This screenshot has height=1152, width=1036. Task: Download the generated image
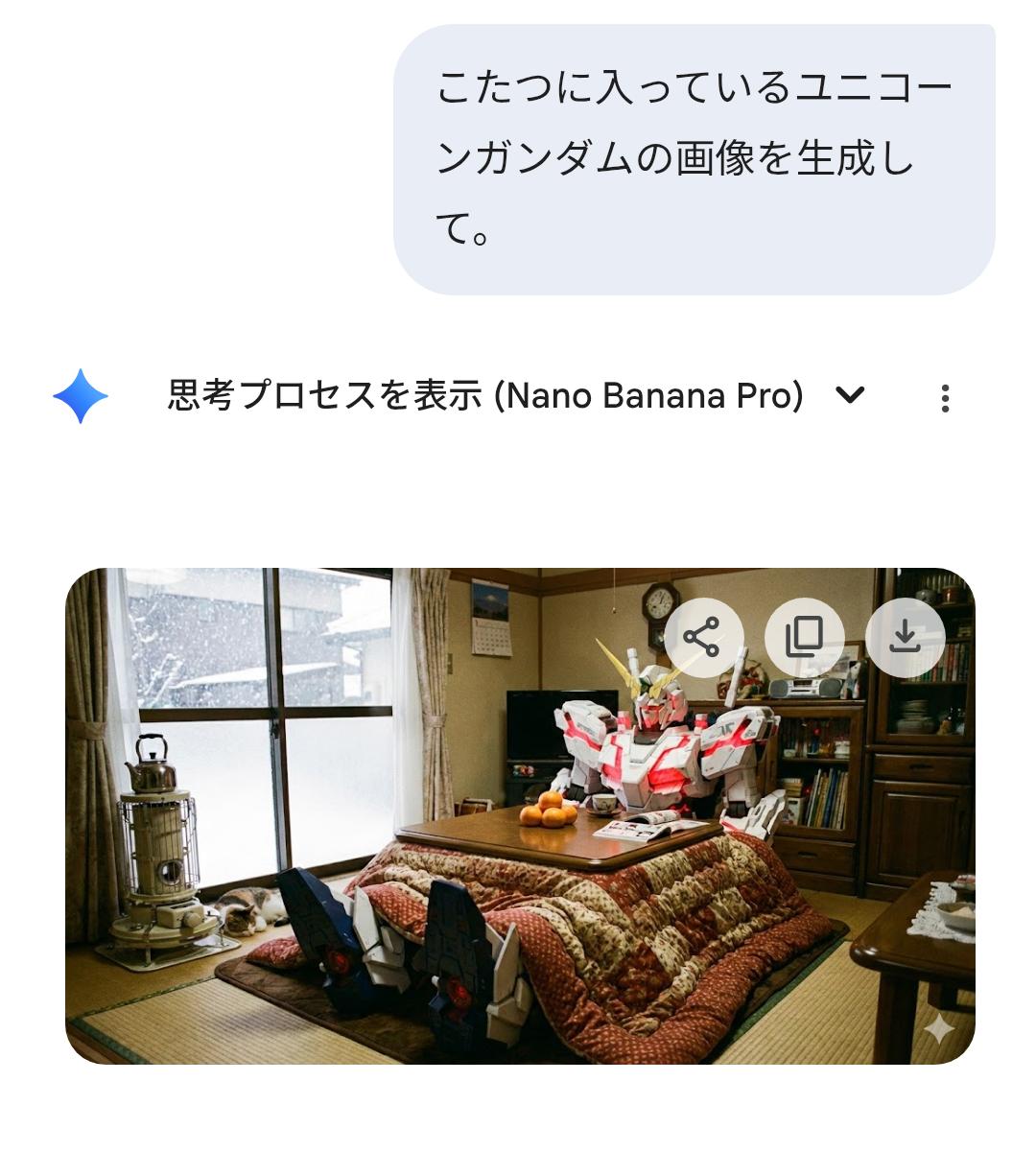(x=905, y=638)
